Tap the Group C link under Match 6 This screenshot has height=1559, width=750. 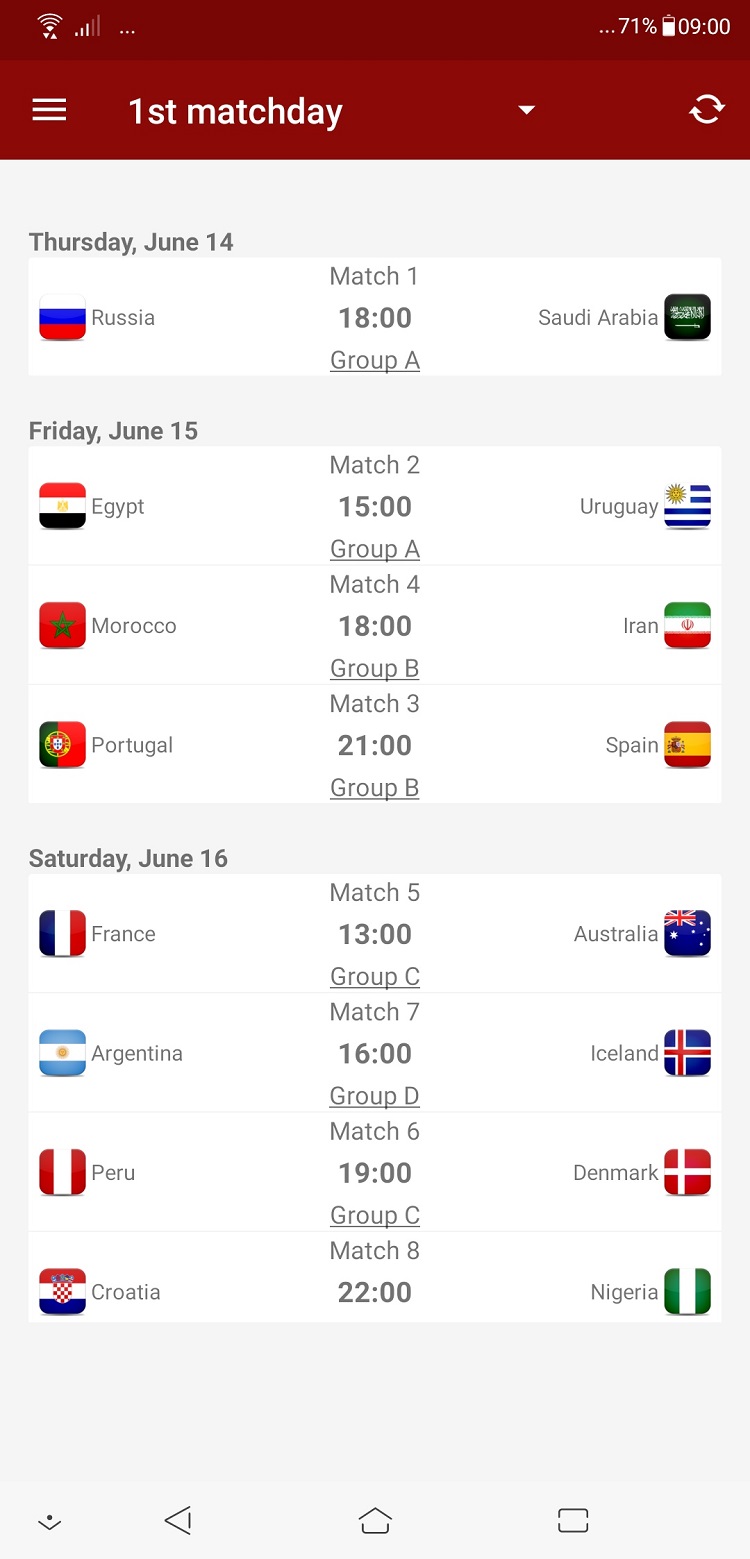click(x=375, y=1215)
